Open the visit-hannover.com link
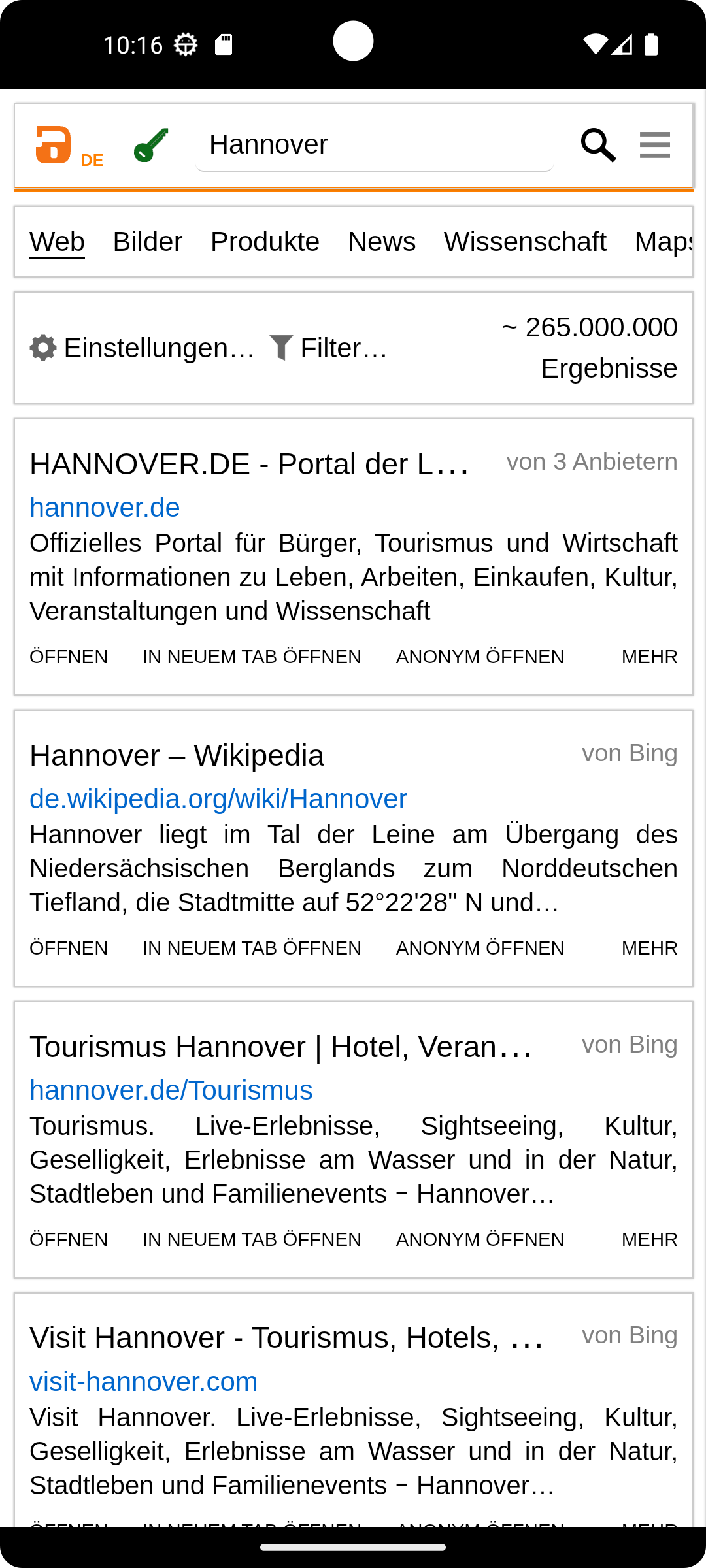 pos(144,1382)
